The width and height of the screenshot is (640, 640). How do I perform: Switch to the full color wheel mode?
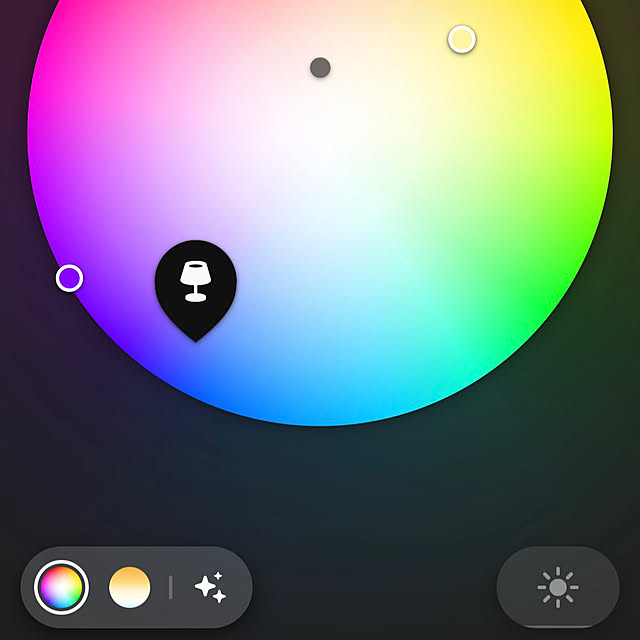tap(61, 587)
